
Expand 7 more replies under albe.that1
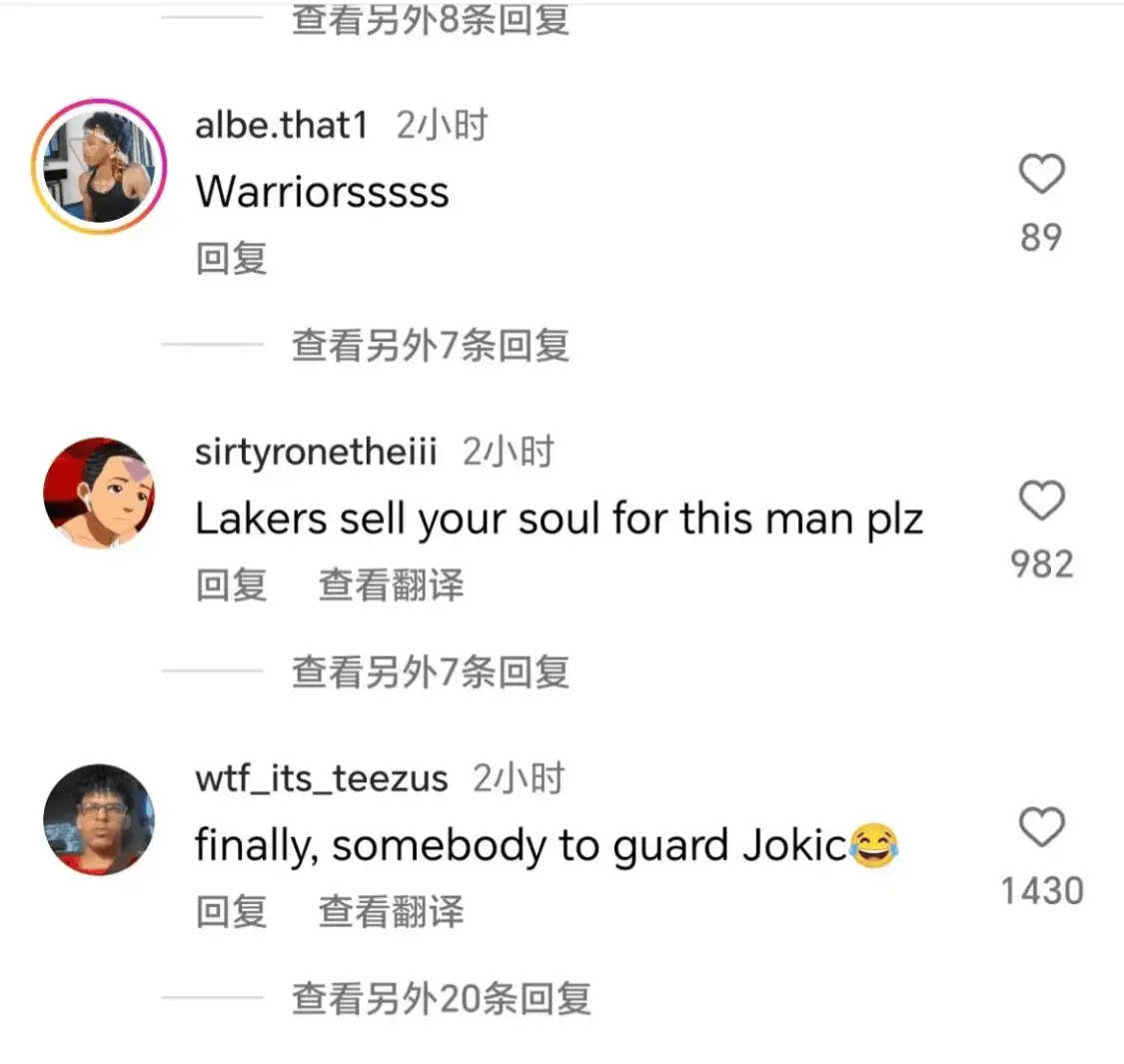tap(430, 346)
